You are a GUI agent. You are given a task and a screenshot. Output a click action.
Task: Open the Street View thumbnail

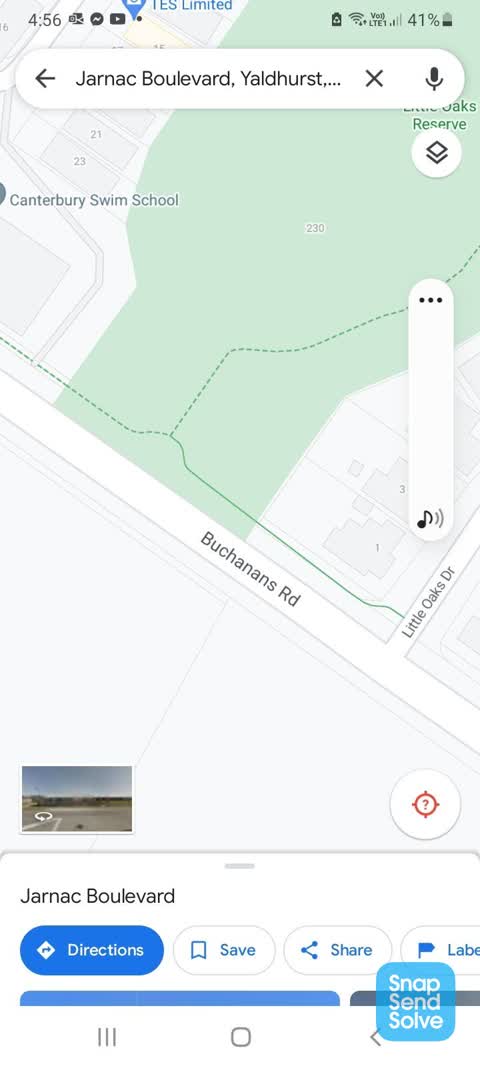pyautogui.click(x=77, y=799)
